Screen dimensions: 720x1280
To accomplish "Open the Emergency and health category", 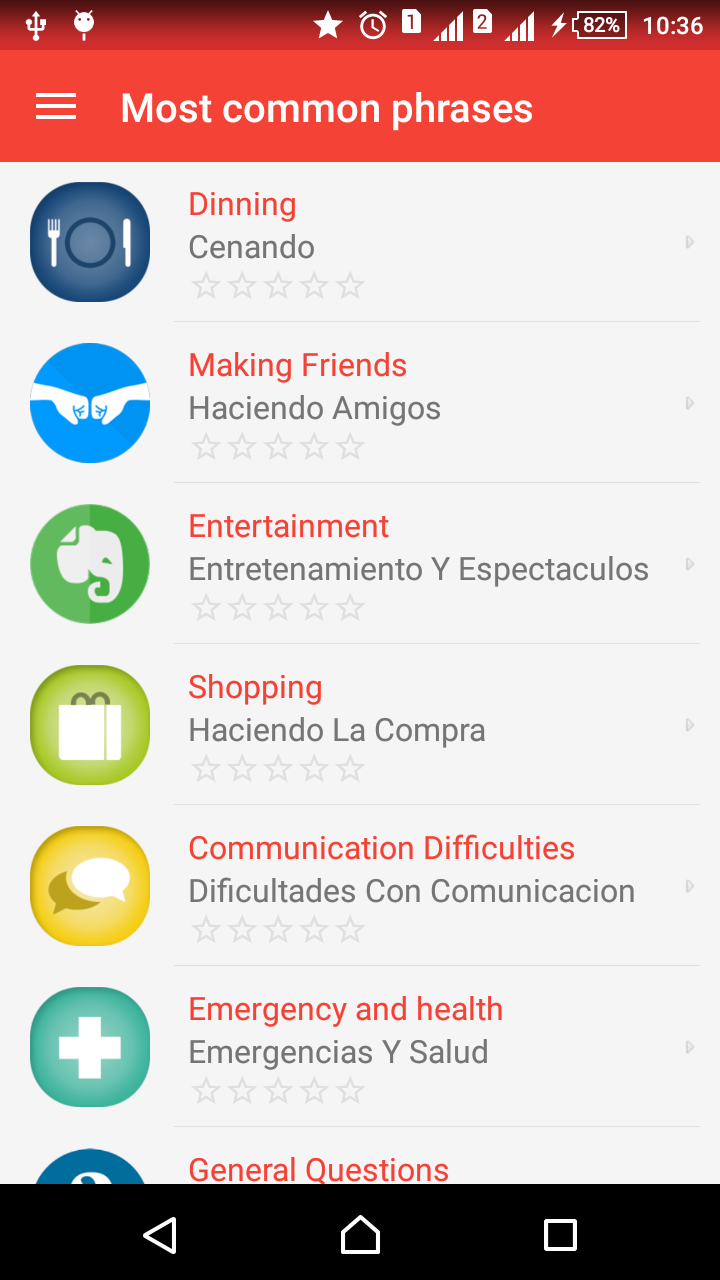I will (x=360, y=1047).
